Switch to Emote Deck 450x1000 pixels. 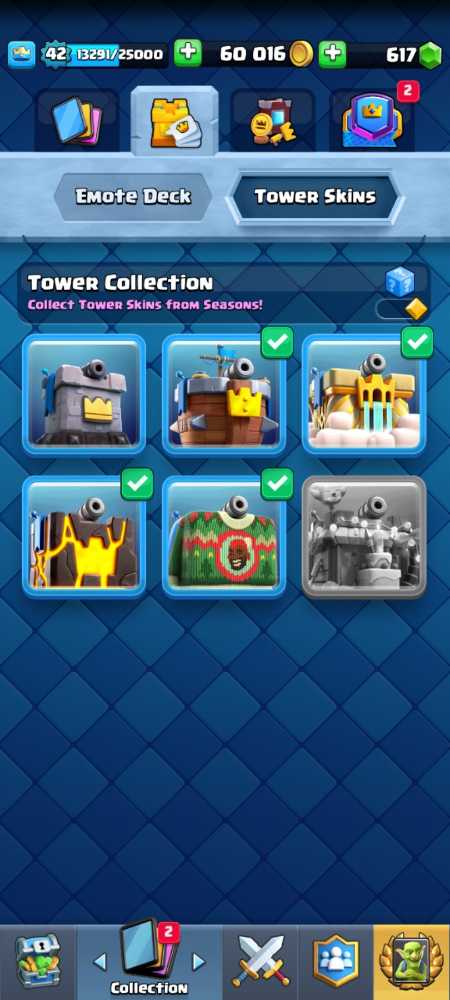[133, 196]
